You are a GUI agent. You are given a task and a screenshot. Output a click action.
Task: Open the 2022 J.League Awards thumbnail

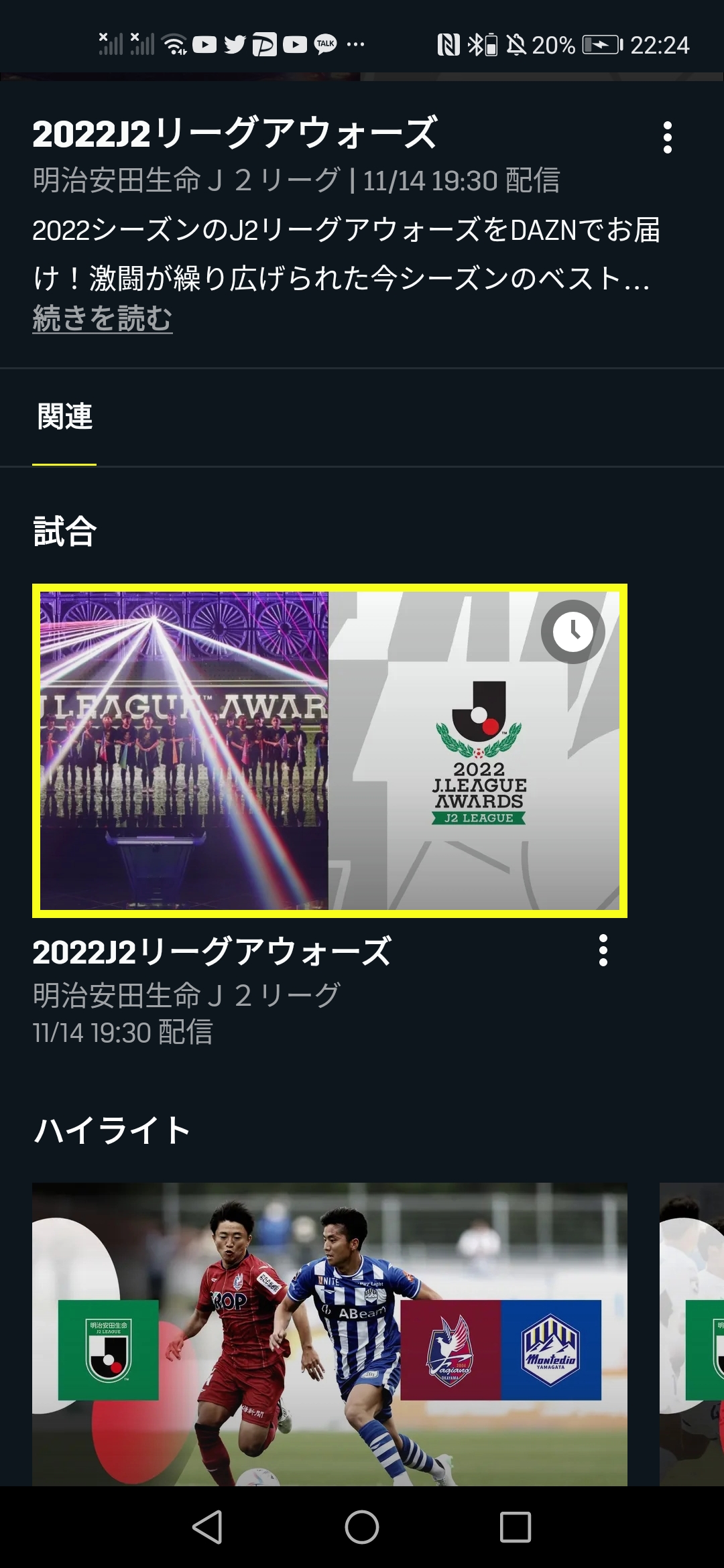pos(330,750)
